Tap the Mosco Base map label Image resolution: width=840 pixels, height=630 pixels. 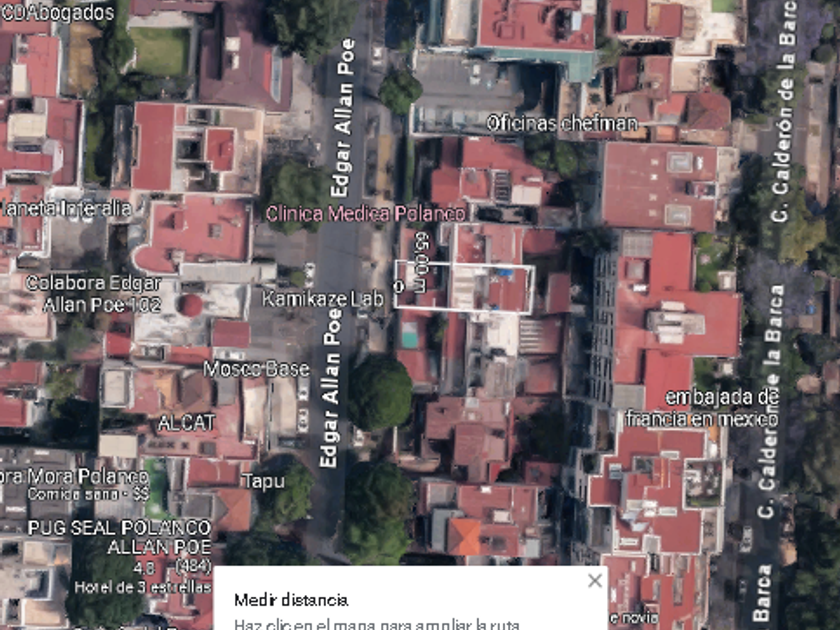tap(256, 369)
